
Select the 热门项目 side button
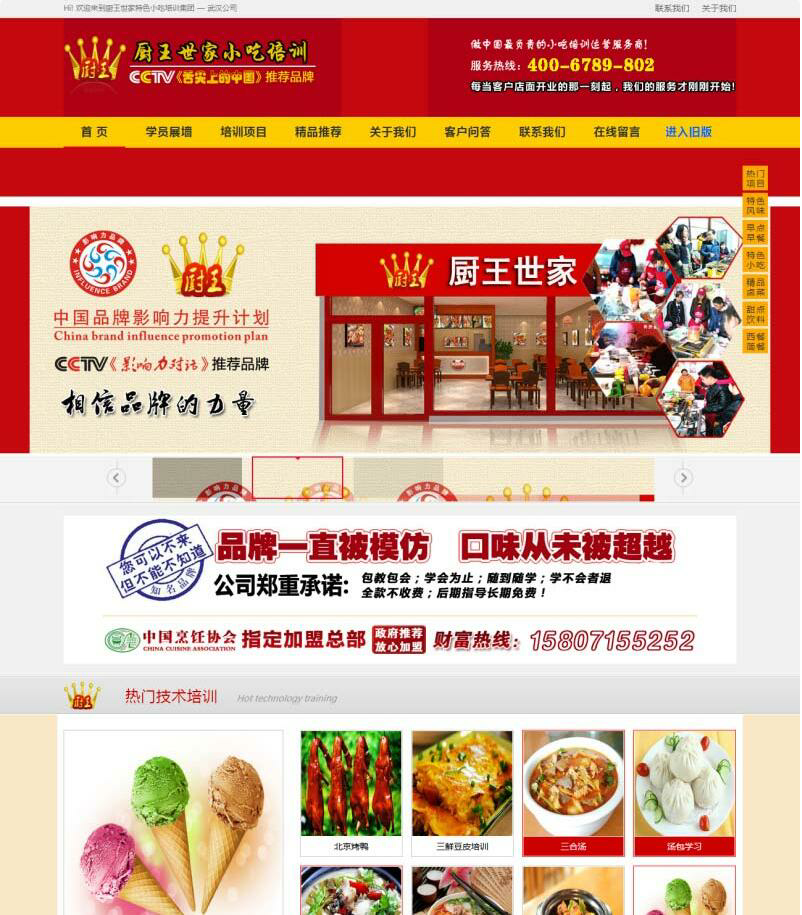pyautogui.click(x=755, y=179)
